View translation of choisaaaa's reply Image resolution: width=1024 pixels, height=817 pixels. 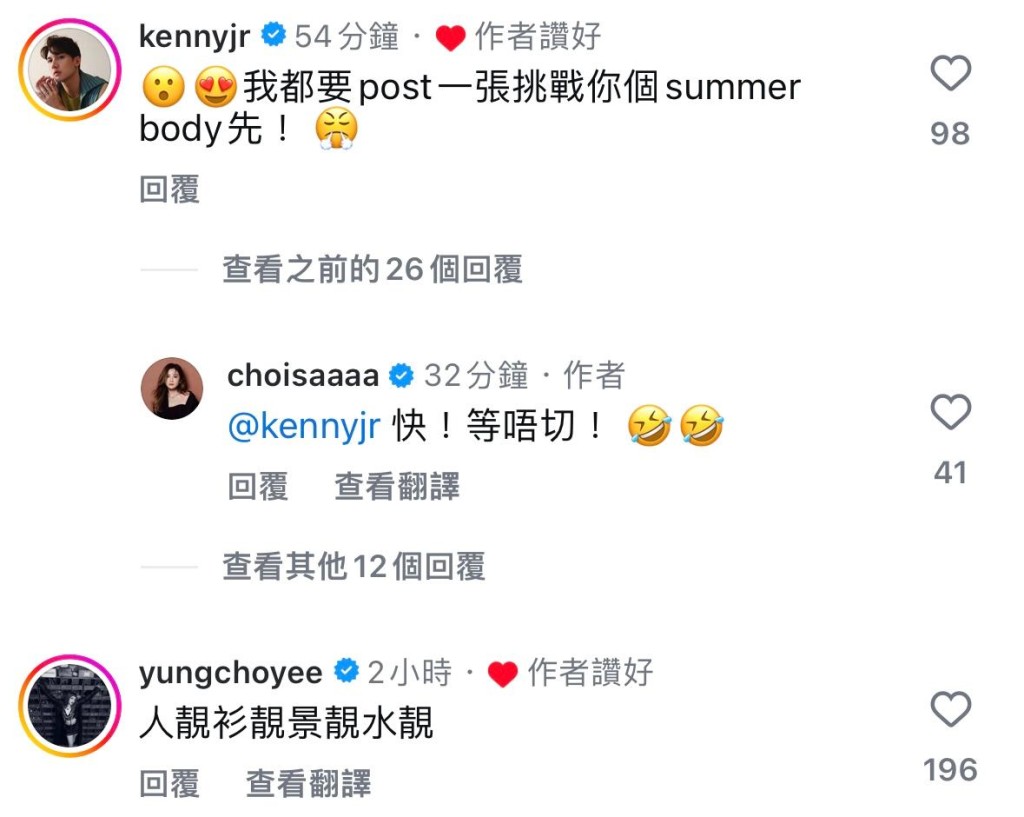click(397, 487)
